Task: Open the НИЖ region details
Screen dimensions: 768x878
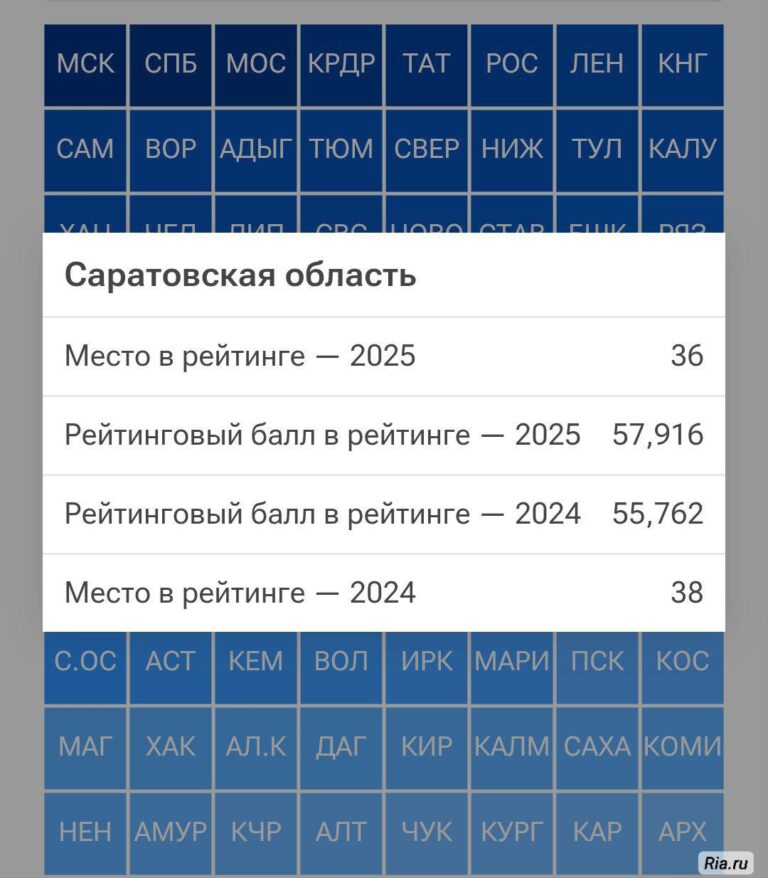Action: (512, 150)
